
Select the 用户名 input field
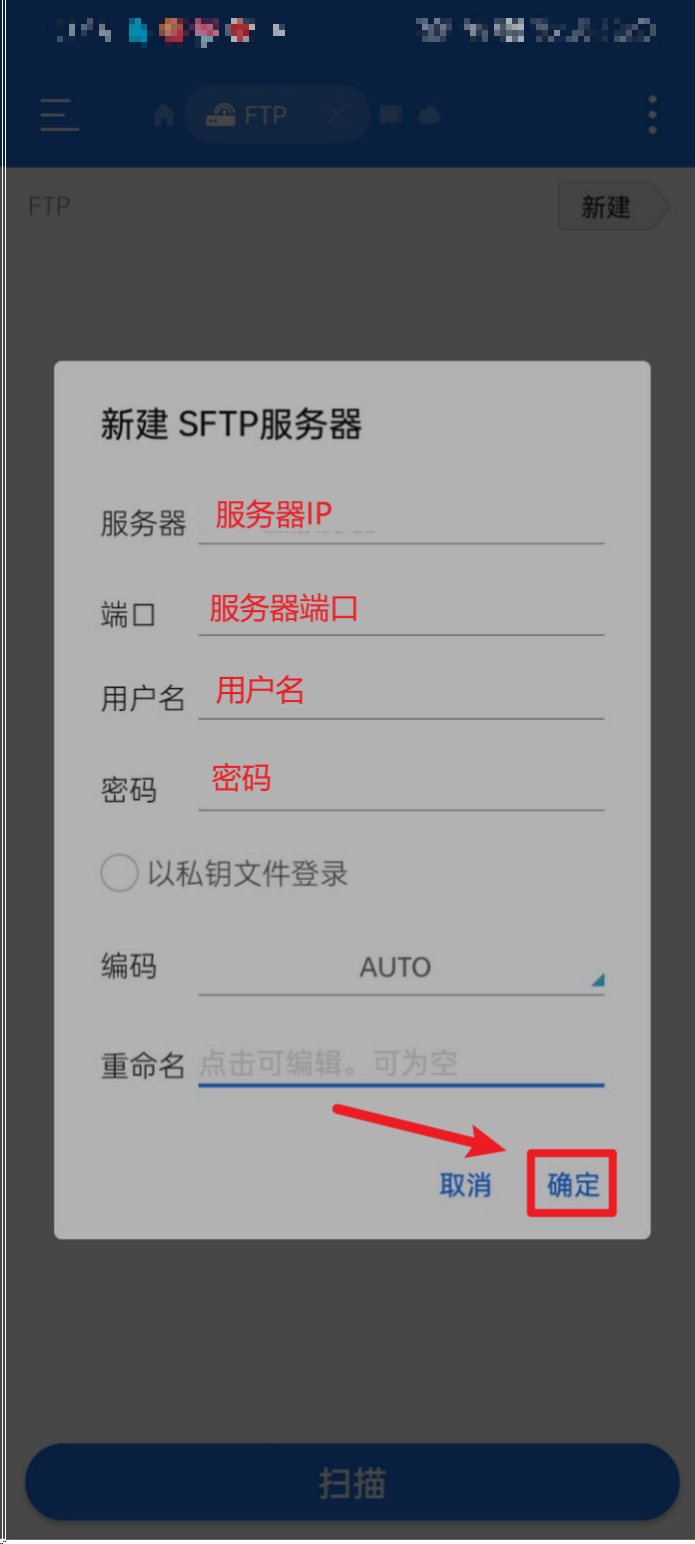(x=400, y=696)
